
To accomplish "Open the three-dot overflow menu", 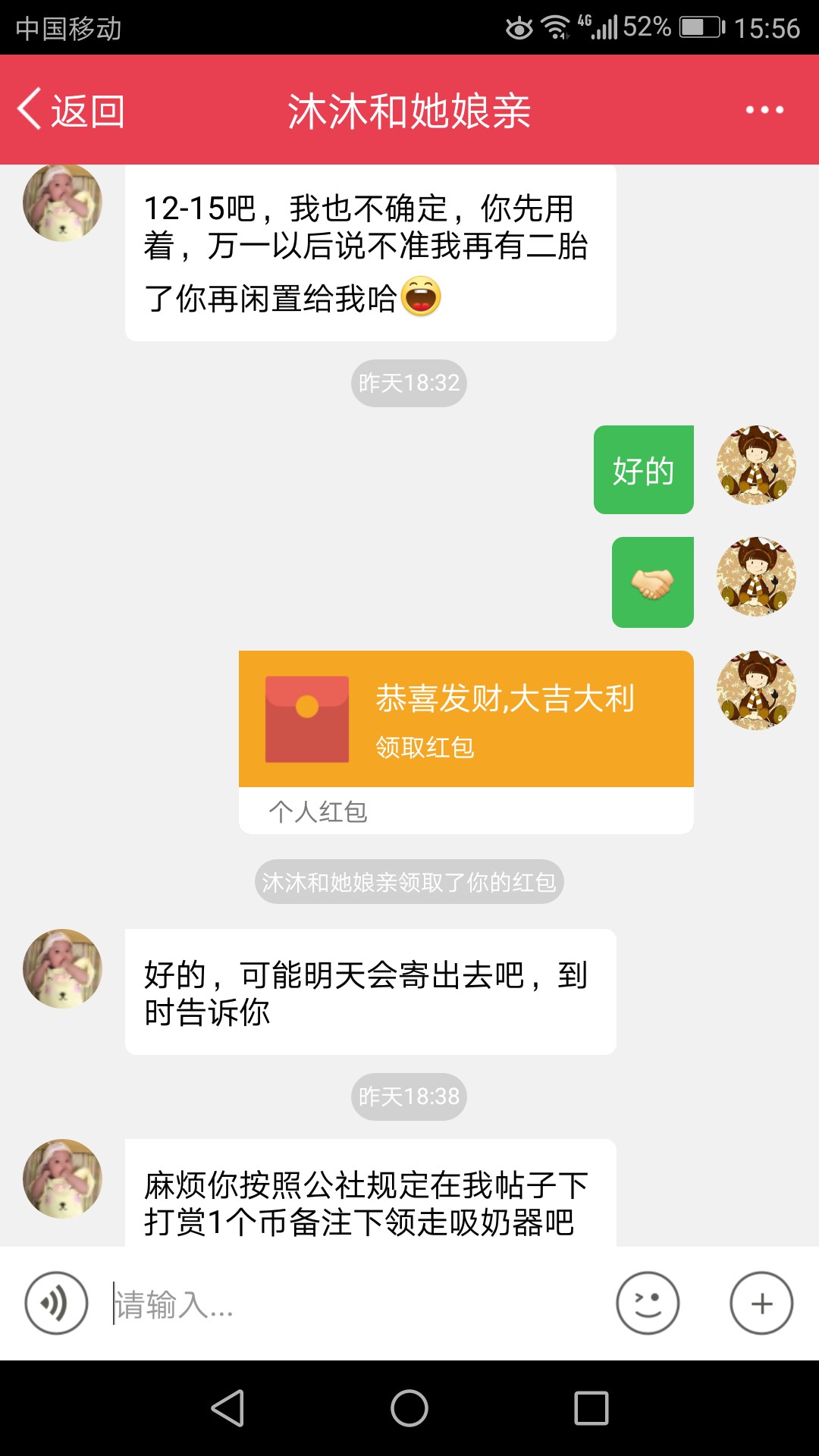I will pyautogui.click(x=764, y=111).
